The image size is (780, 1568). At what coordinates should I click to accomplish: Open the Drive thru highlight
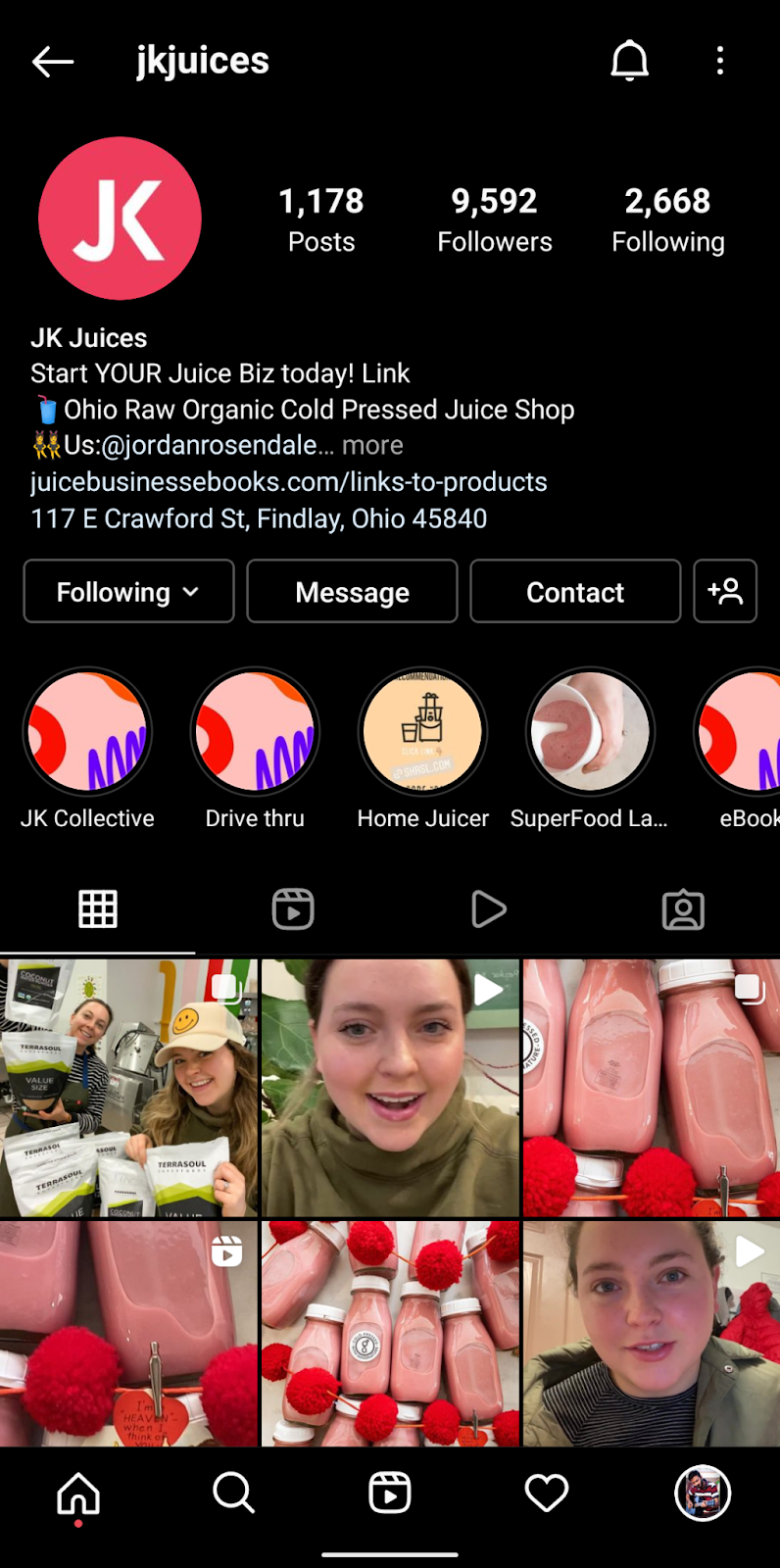[255, 732]
